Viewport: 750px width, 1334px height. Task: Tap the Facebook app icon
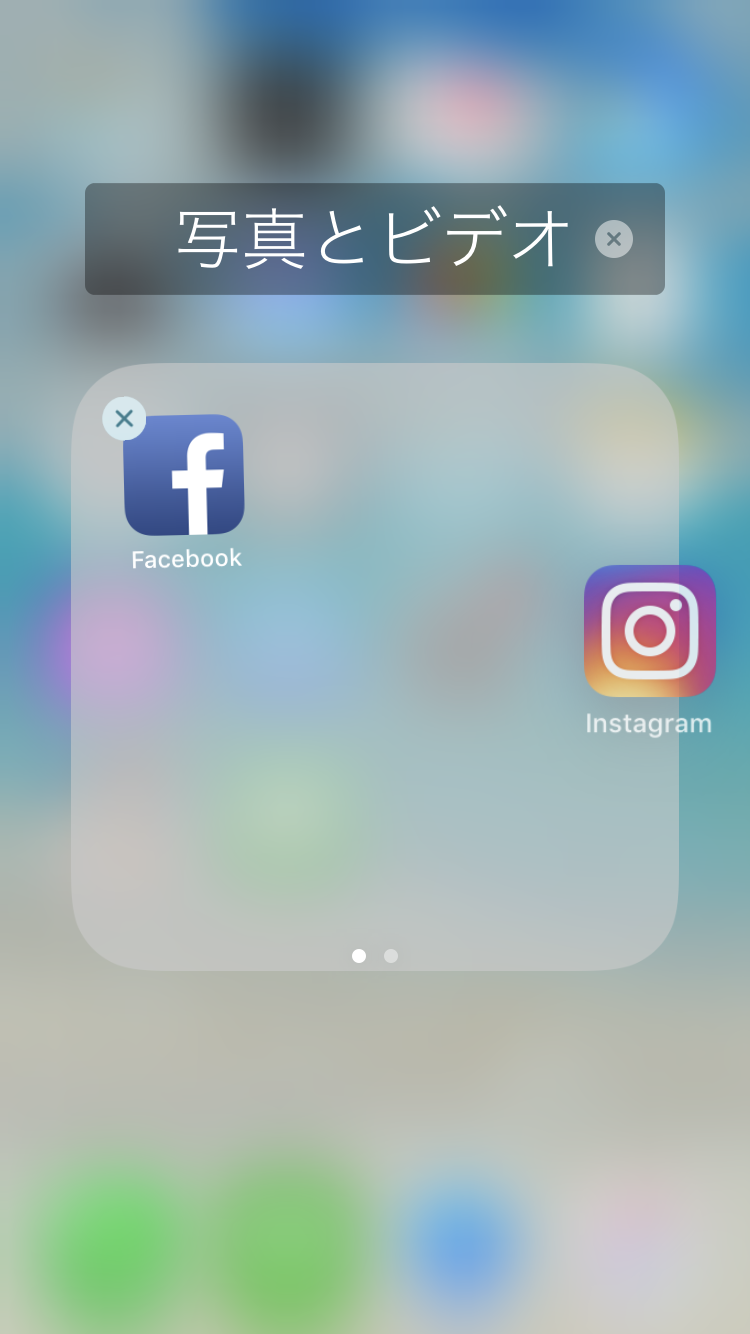pos(184,475)
